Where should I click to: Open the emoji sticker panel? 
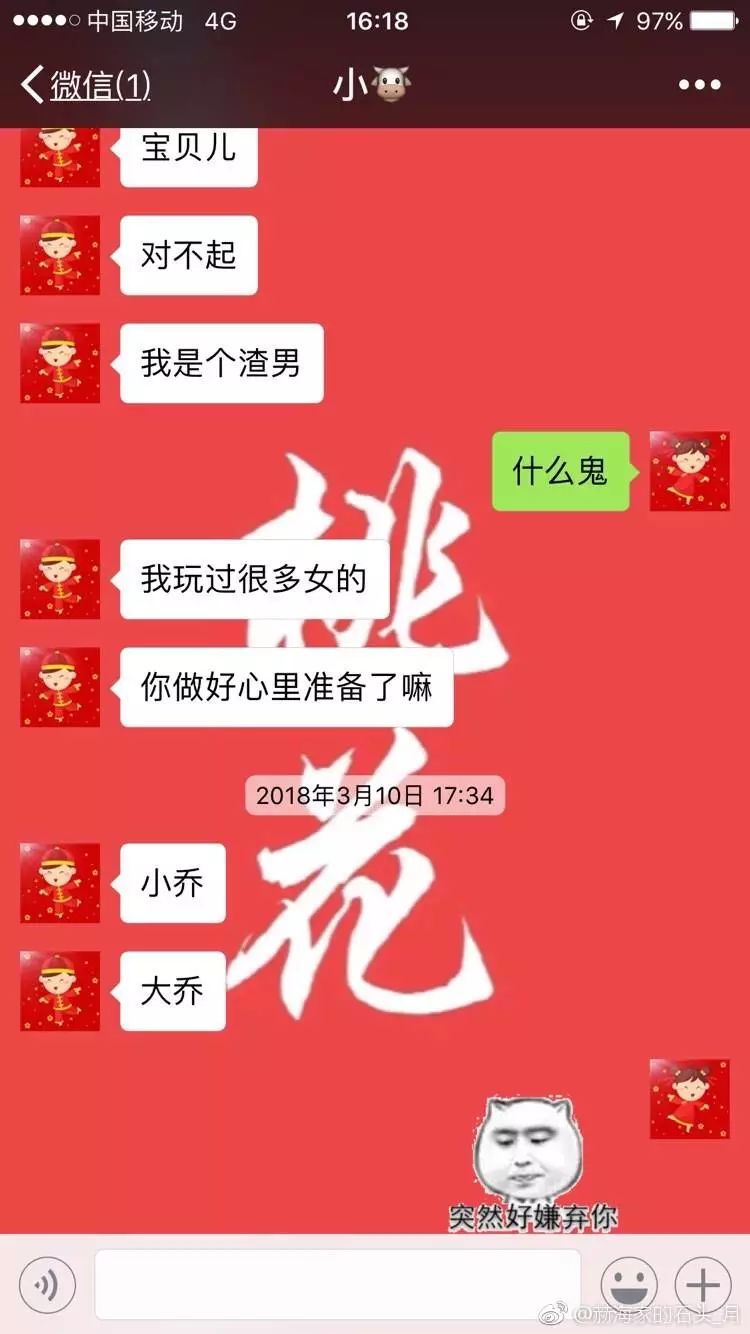coord(628,1285)
